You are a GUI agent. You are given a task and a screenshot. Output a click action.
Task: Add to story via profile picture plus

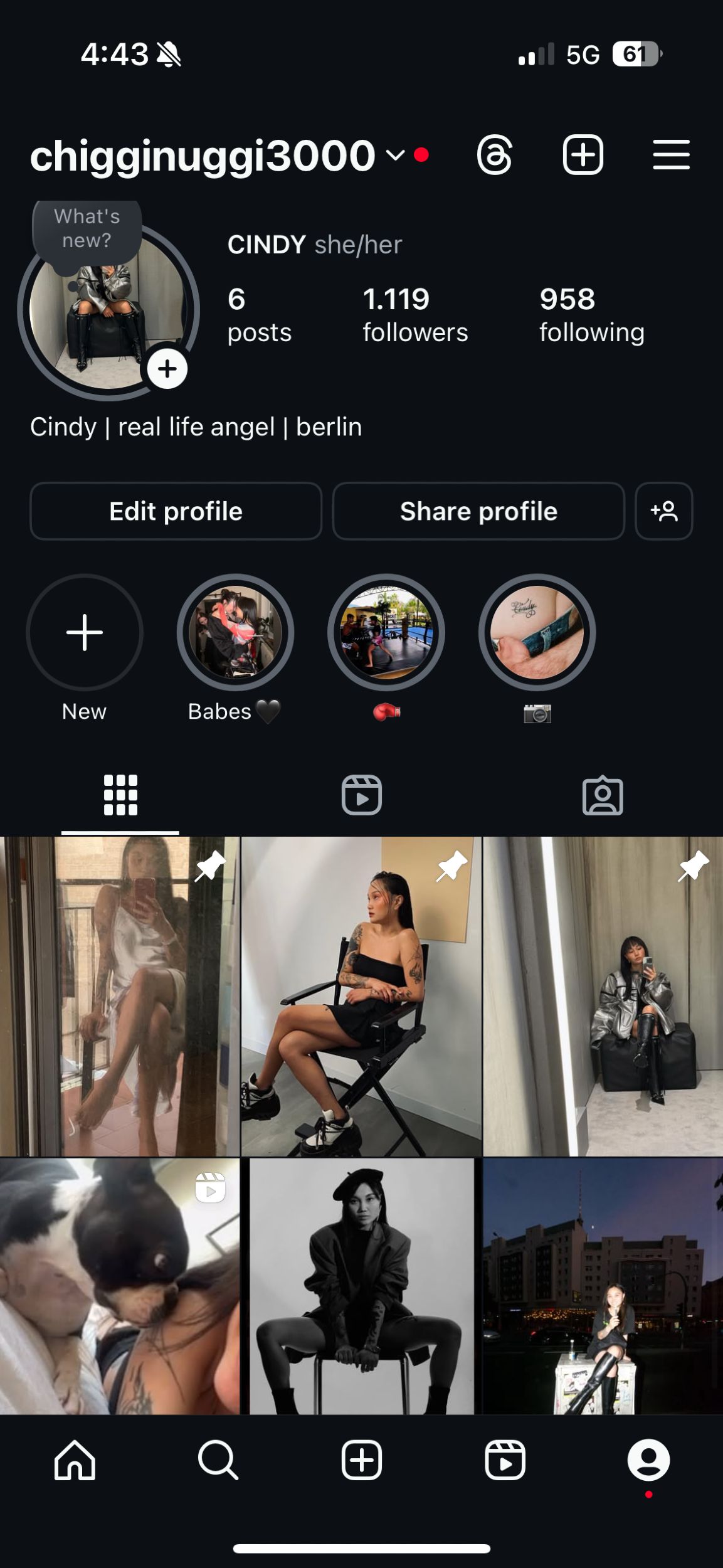point(167,369)
